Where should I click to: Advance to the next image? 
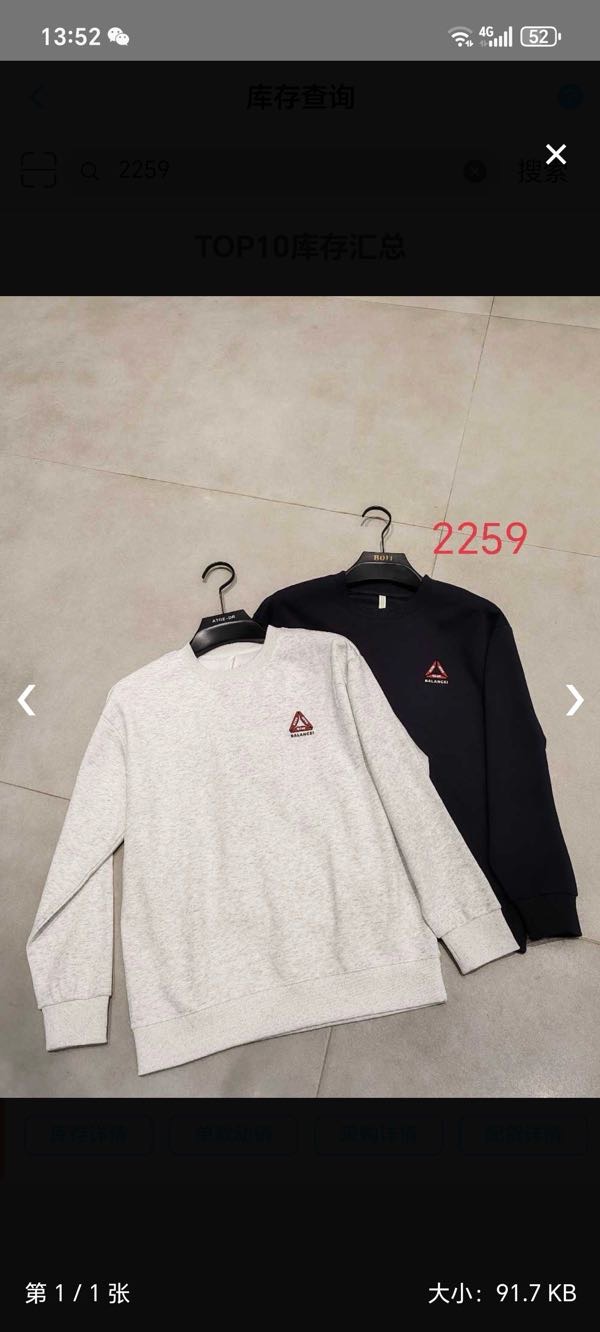pos(574,700)
